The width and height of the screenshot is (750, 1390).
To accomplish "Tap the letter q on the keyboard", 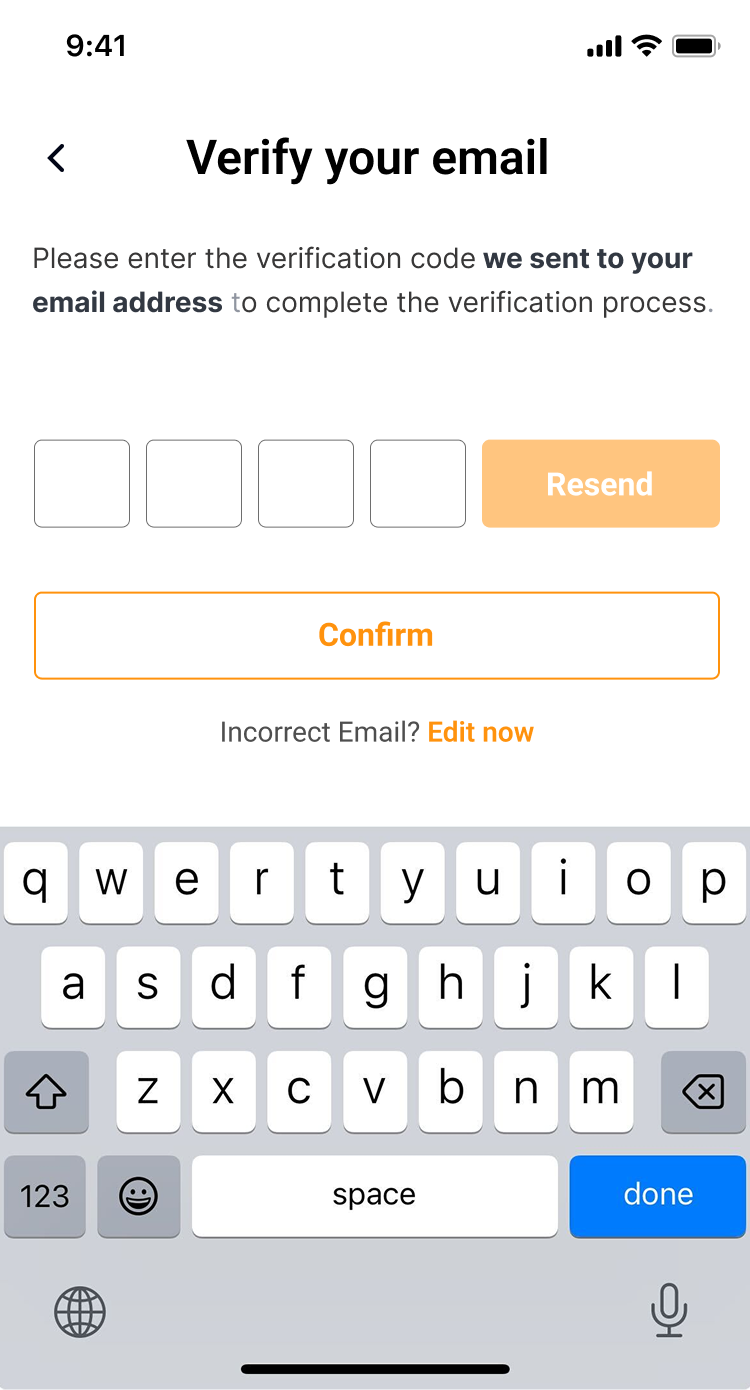I will pos(35,883).
